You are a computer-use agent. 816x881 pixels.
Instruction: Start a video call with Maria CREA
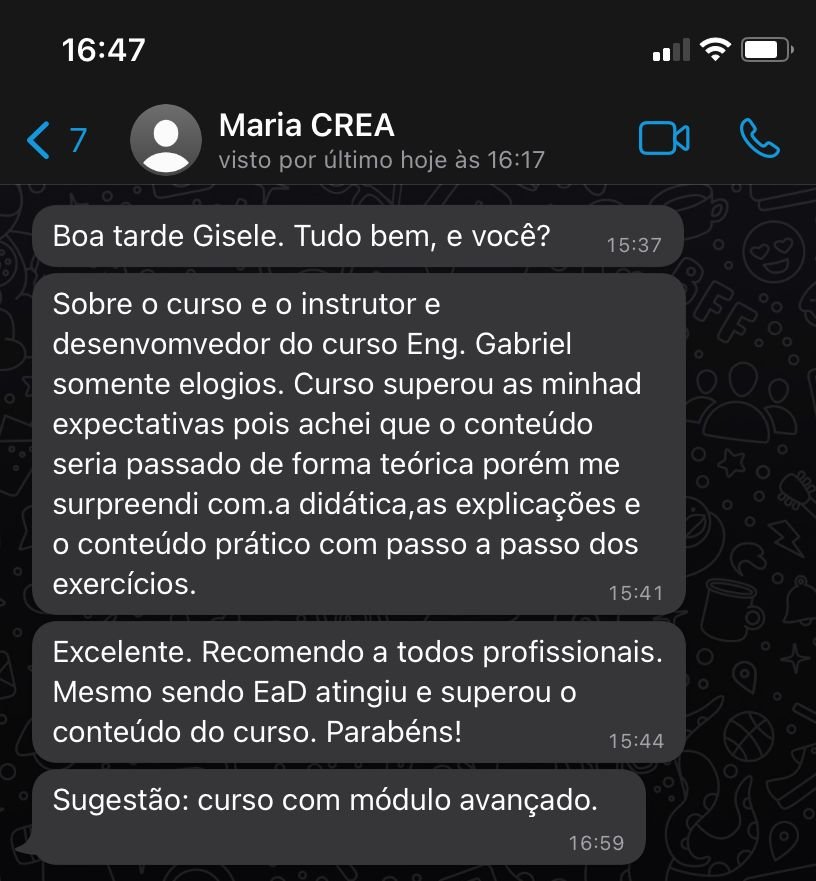click(664, 139)
